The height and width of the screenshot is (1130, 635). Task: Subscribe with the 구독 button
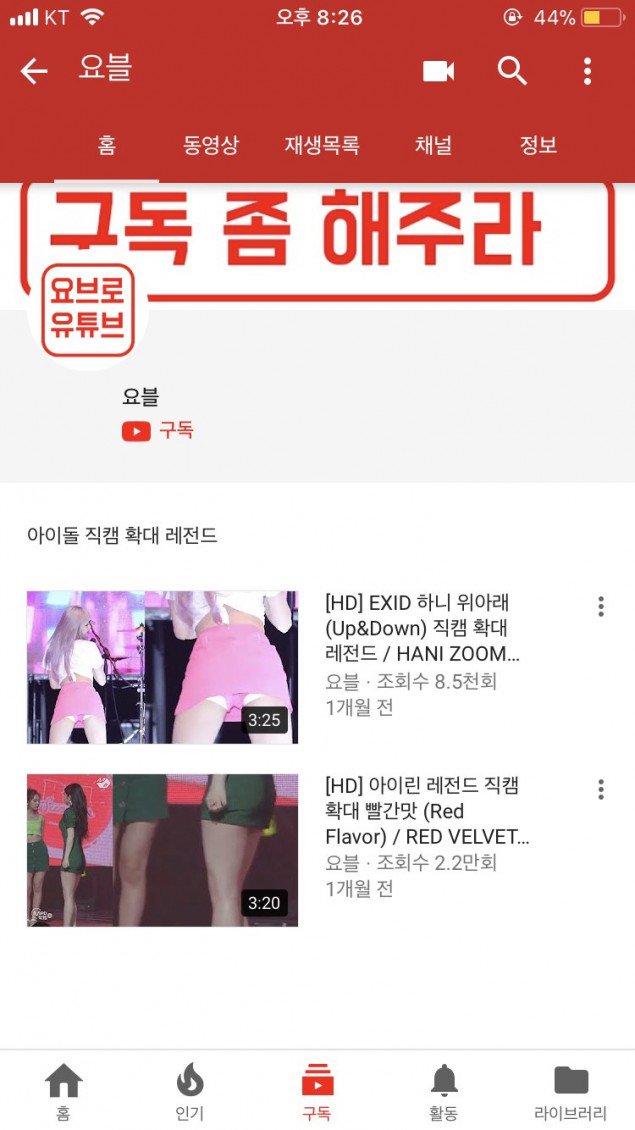click(158, 431)
